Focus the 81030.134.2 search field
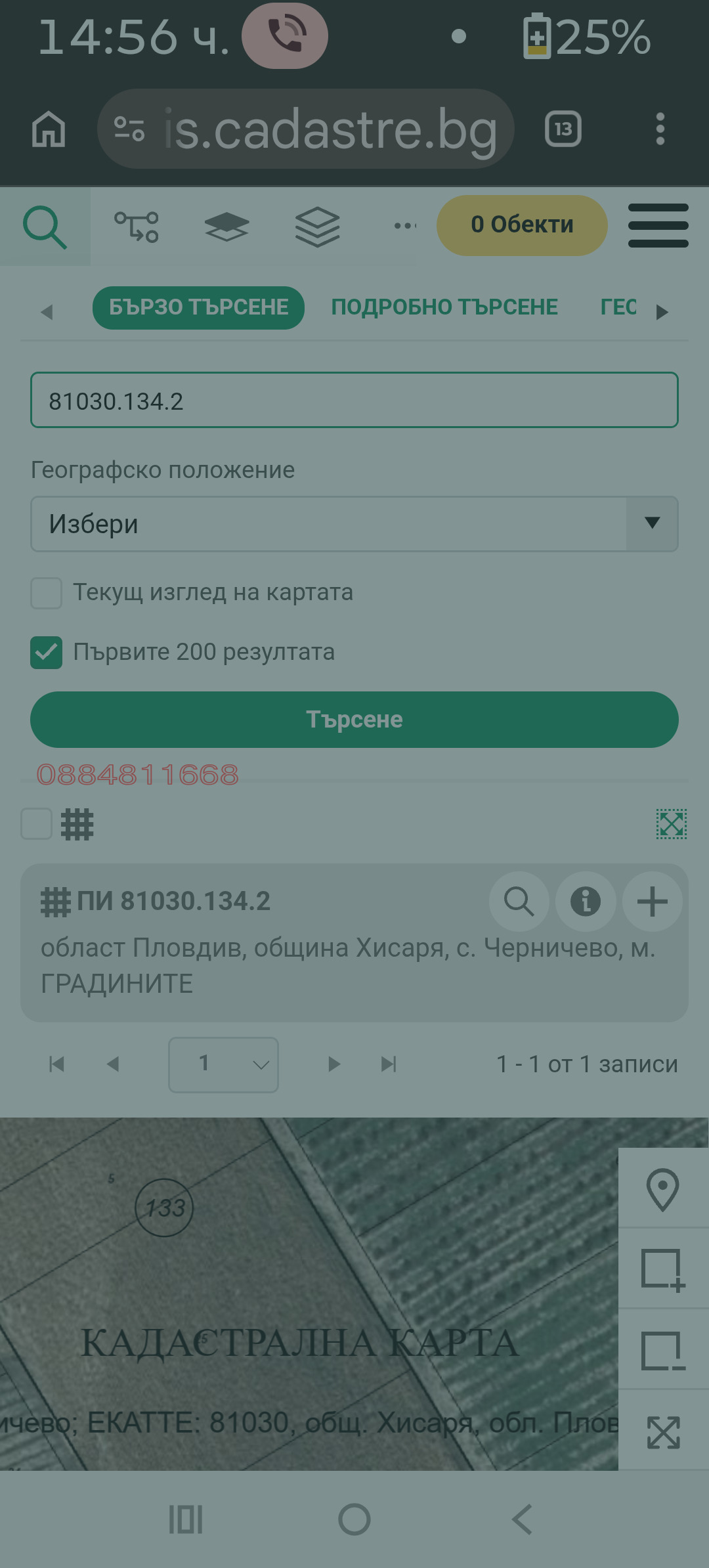This screenshot has width=709, height=1568. [354, 401]
